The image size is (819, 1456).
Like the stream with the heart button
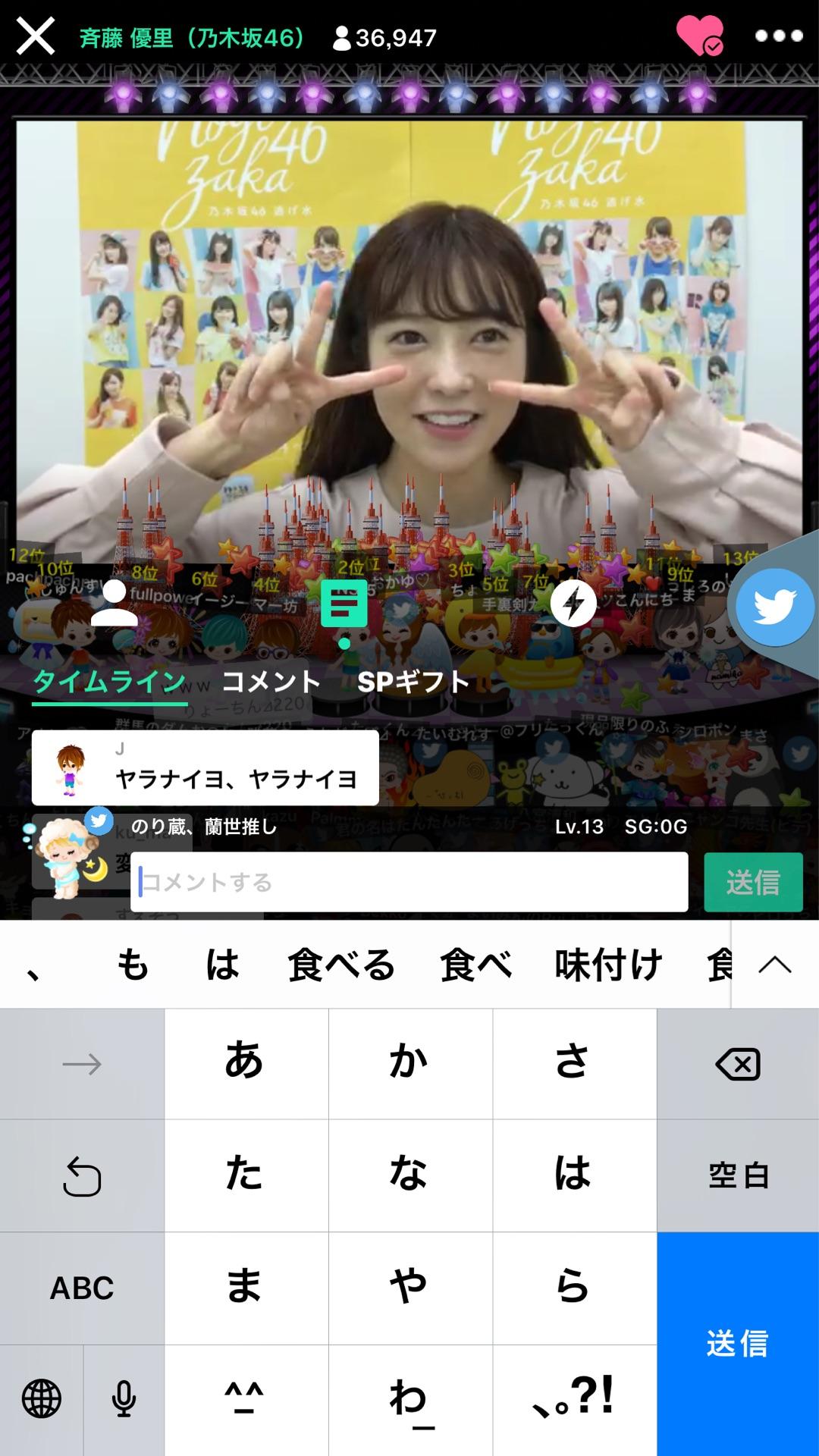[698, 36]
